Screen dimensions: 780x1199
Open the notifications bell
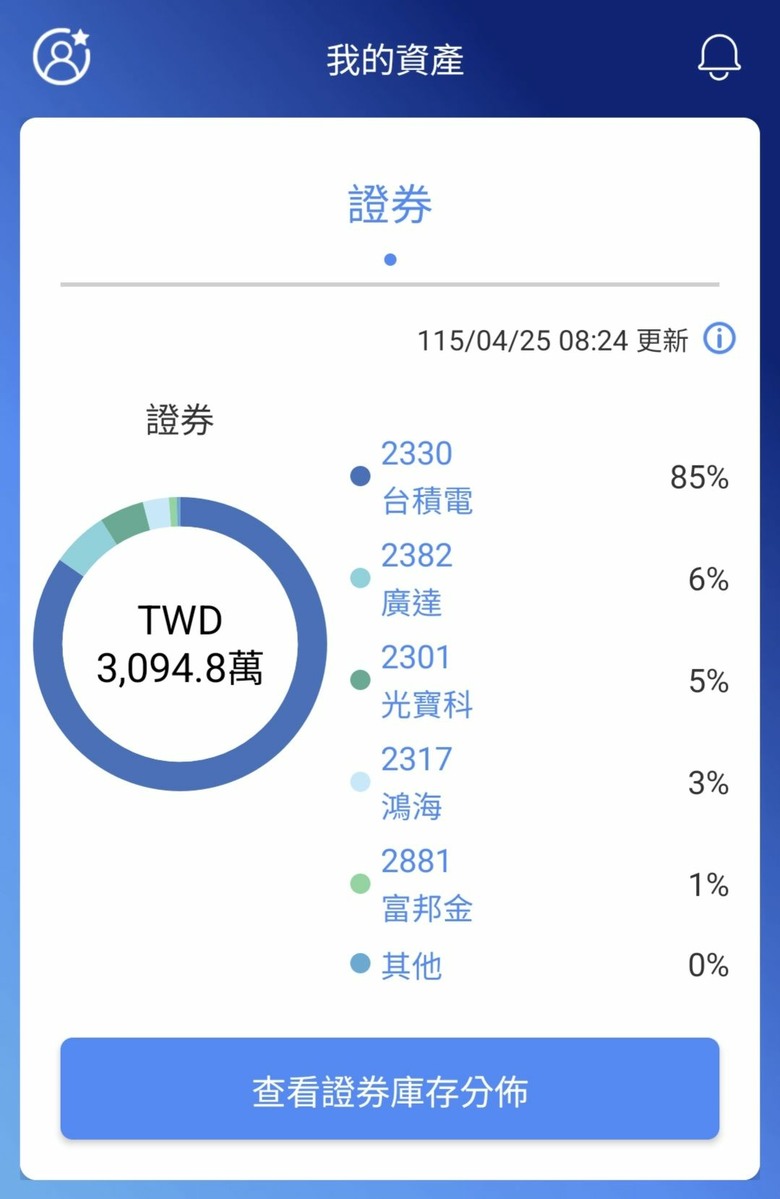(x=719, y=57)
